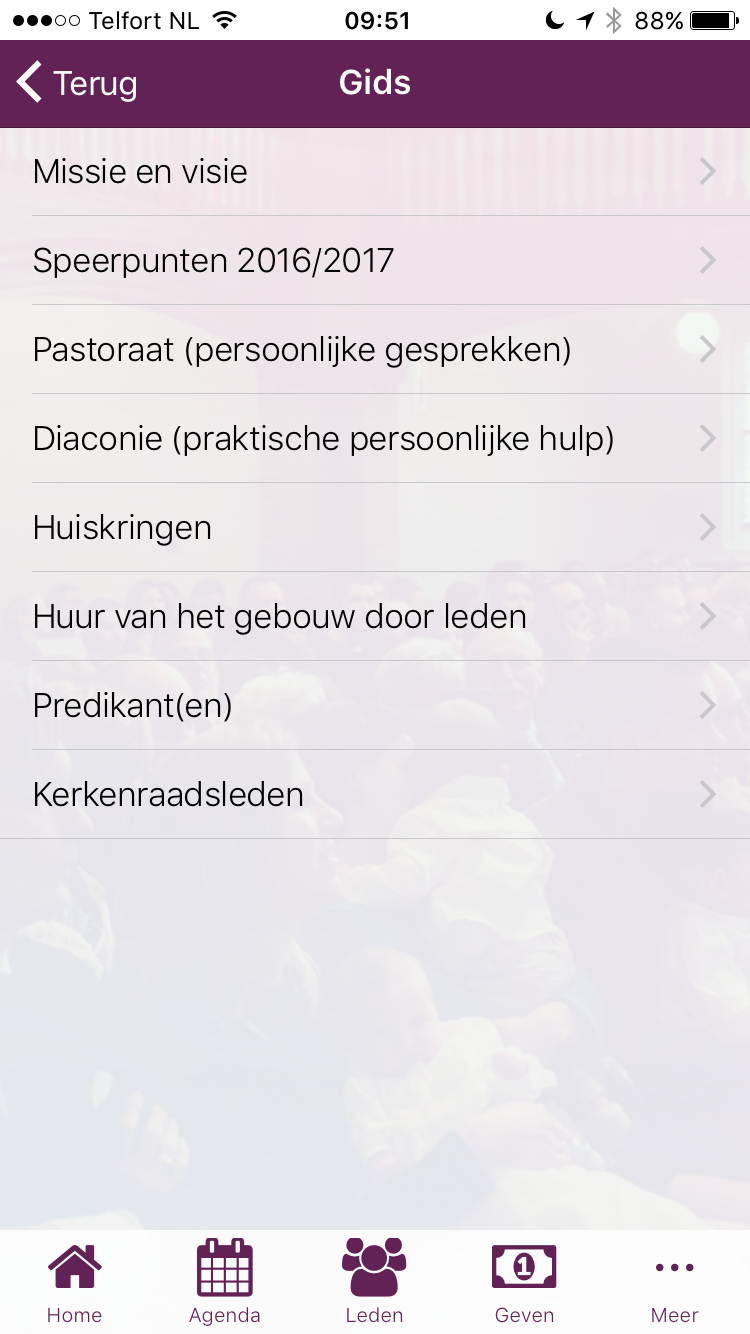This screenshot has width=750, height=1334.
Task: Open Huur van het gebouw door leden
Action: click(375, 617)
